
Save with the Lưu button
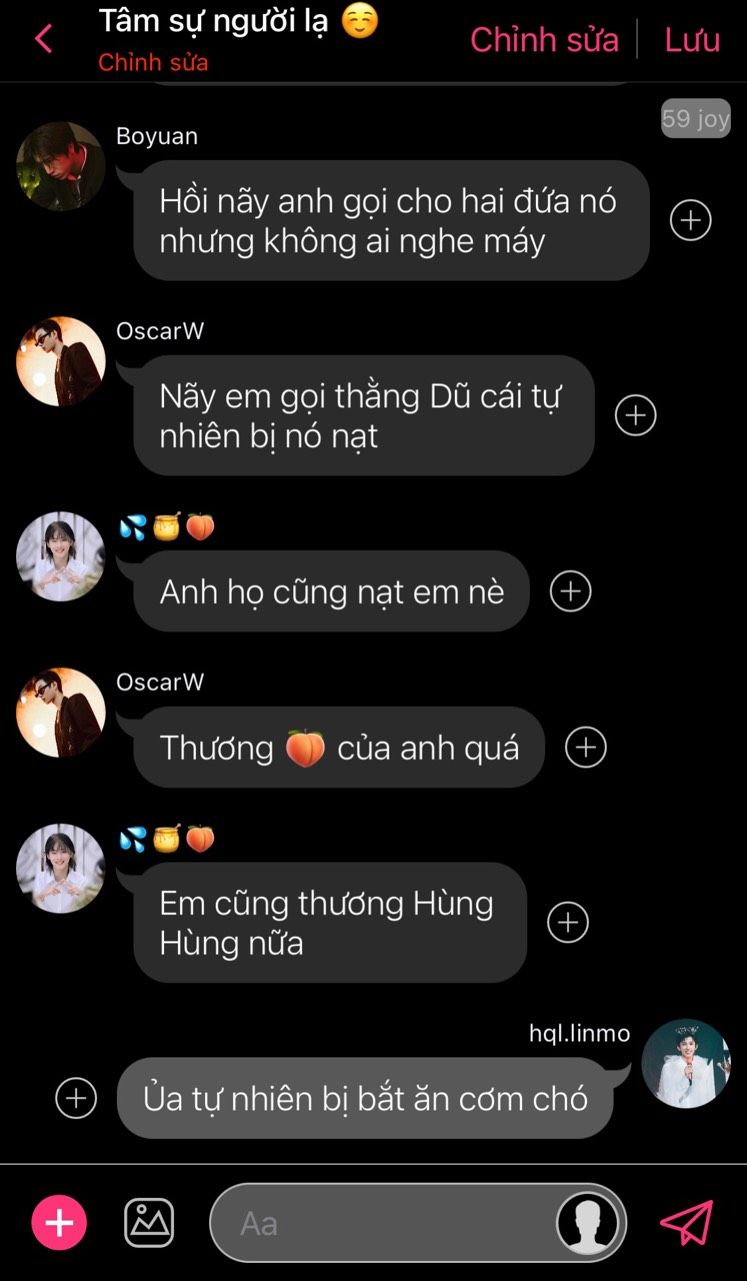tap(692, 39)
